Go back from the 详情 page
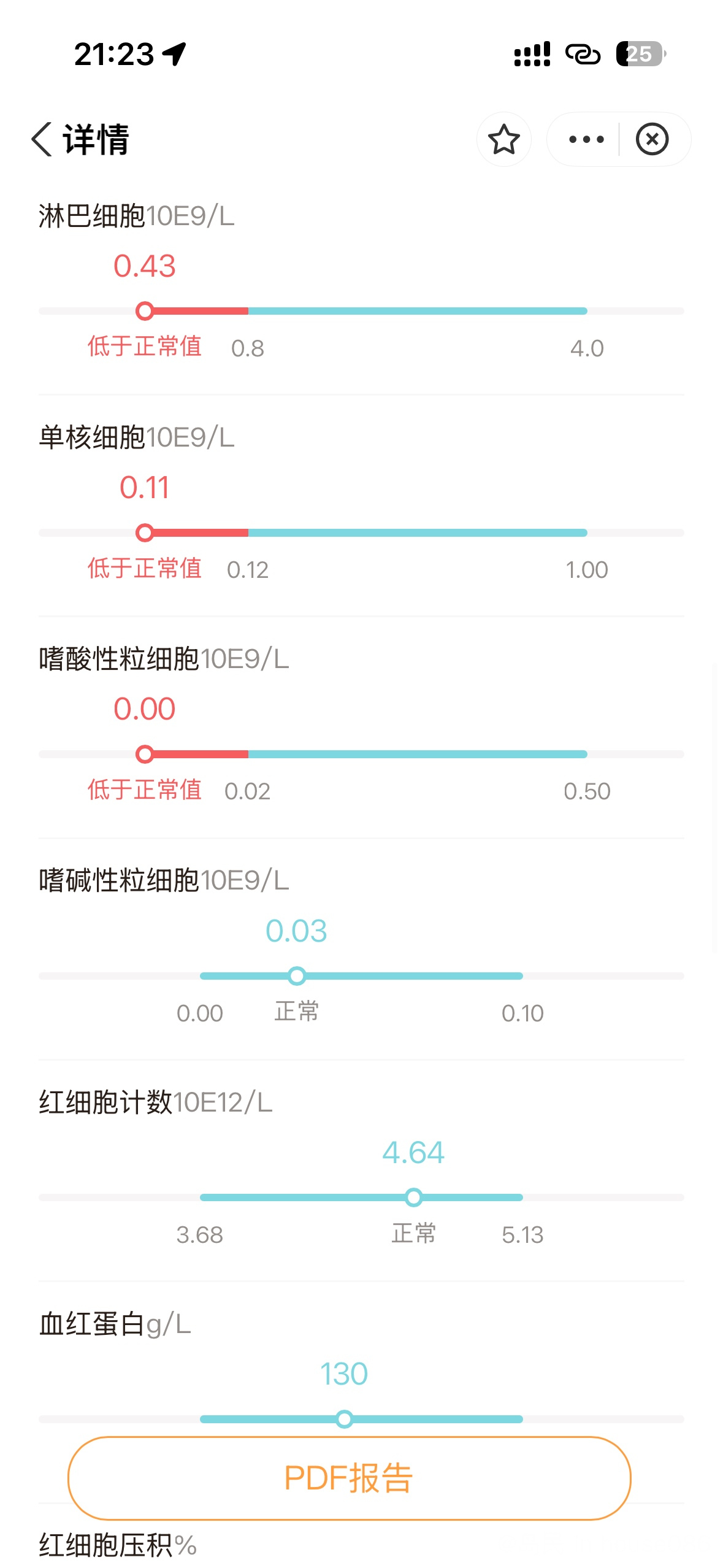Viewport: 723px width, 1568px height. 42,139
